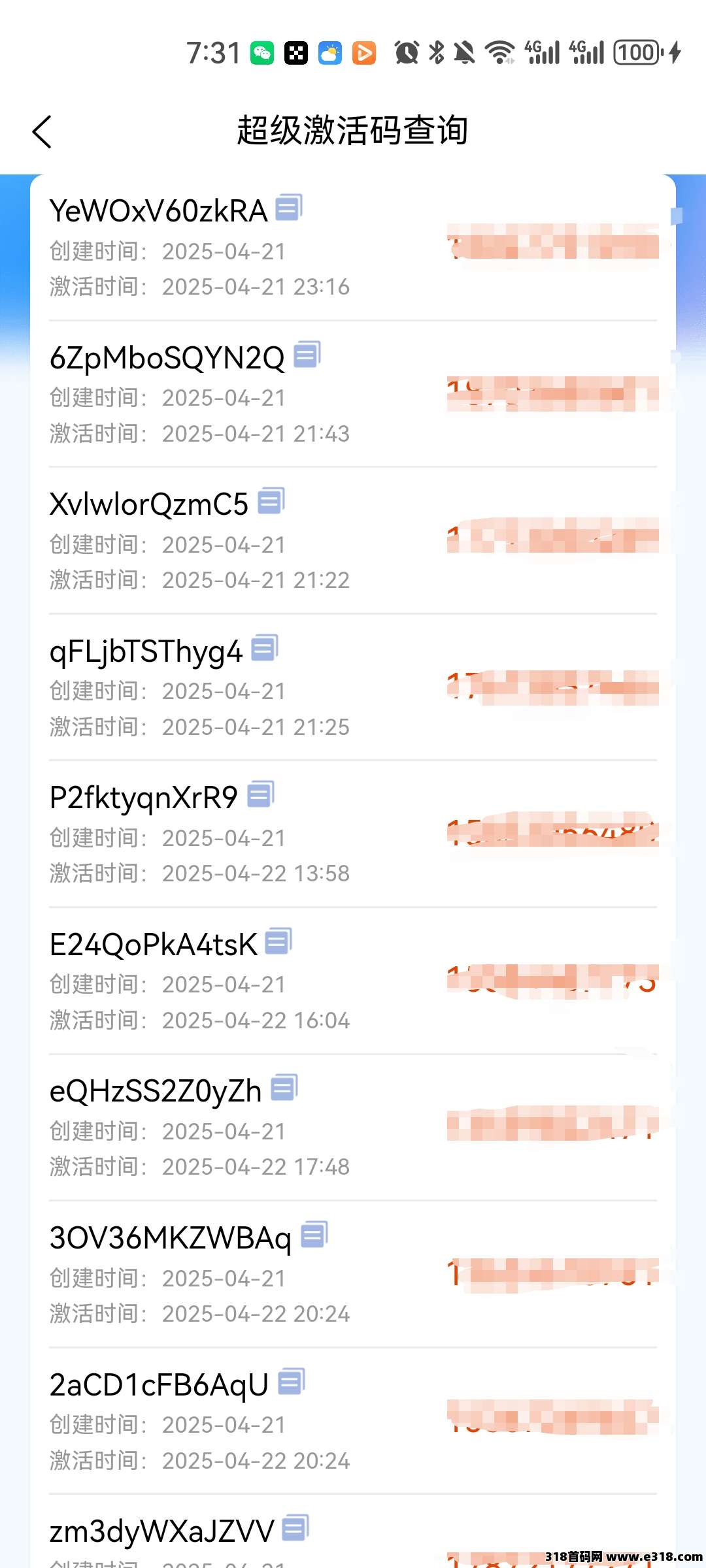The width and height of the screenshot is (706, 1568).
Task: Tap copy icon beside XvlwlorQzmC5
Action: (x=271, y=501)
